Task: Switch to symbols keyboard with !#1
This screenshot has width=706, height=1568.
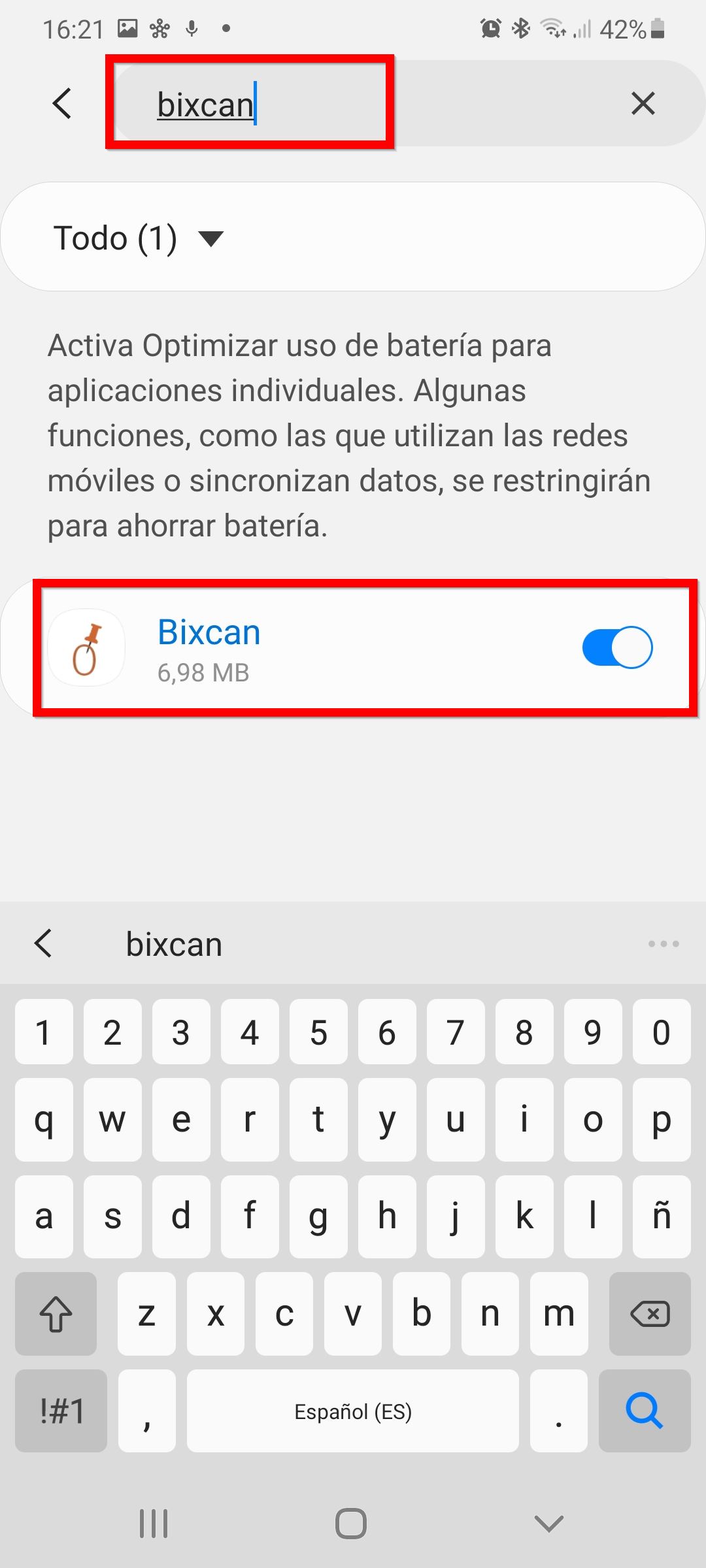Action: (61, 1411)
